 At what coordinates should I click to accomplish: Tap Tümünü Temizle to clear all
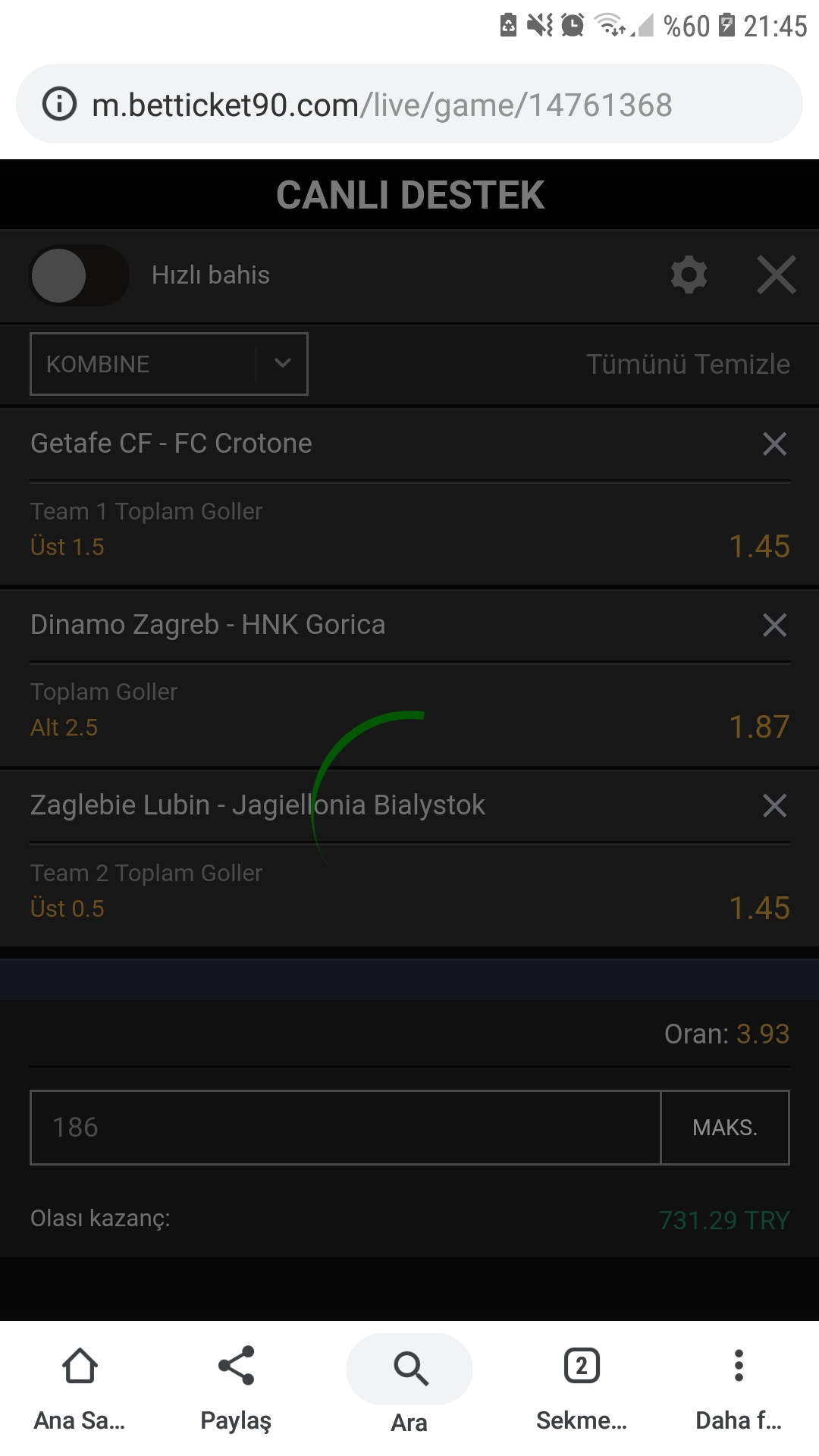click(688, 364)
